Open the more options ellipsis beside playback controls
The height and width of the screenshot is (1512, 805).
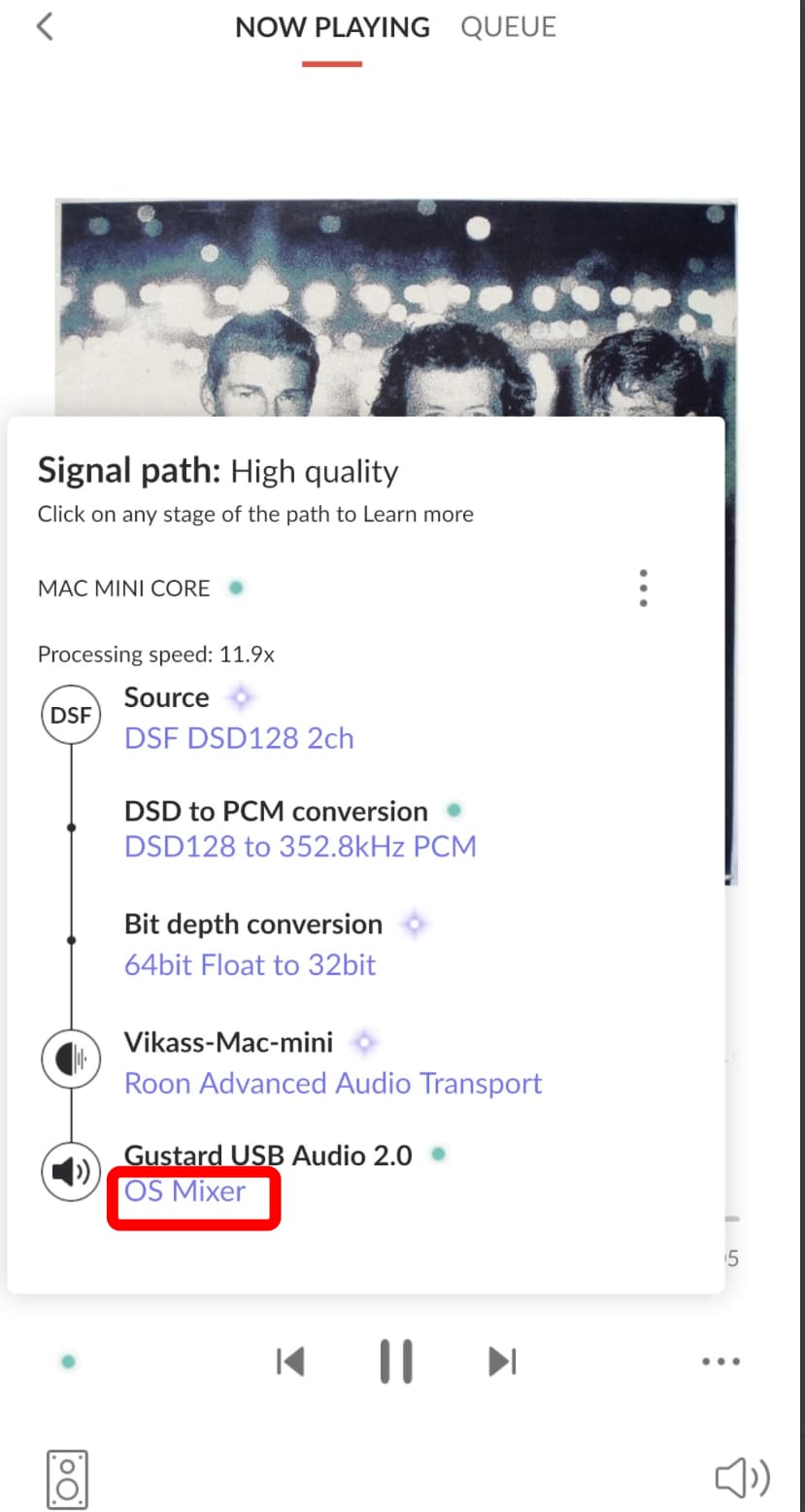tap(721, 1362)
